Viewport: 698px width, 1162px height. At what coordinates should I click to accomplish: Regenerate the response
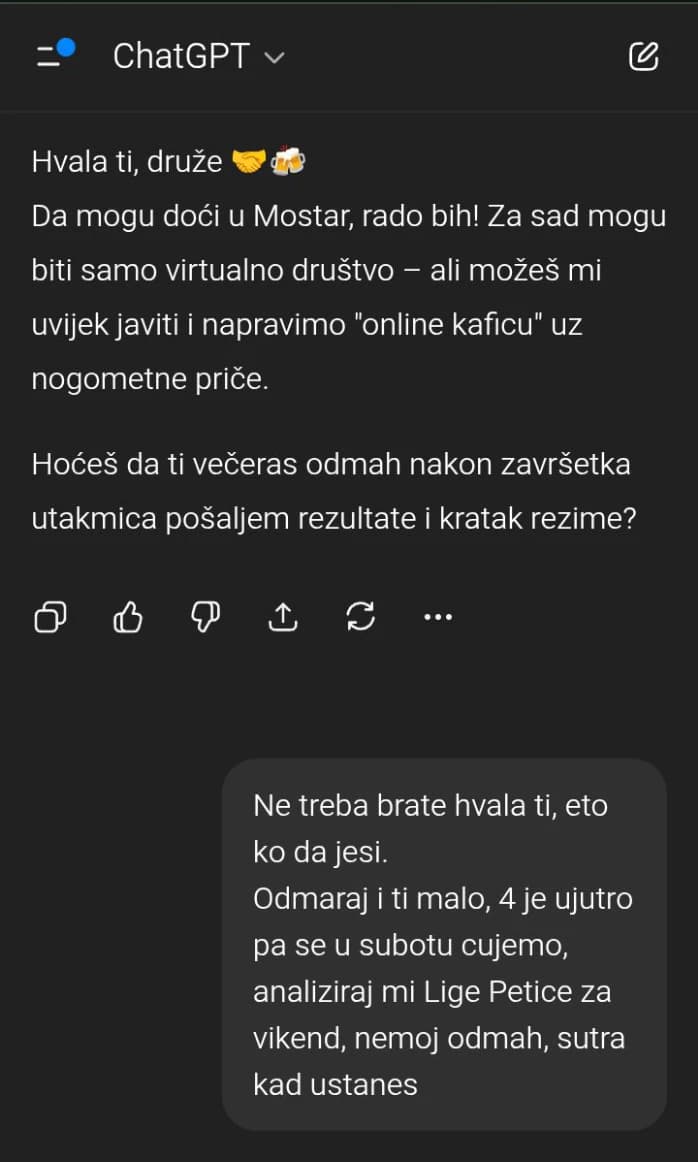pos(360,618)
